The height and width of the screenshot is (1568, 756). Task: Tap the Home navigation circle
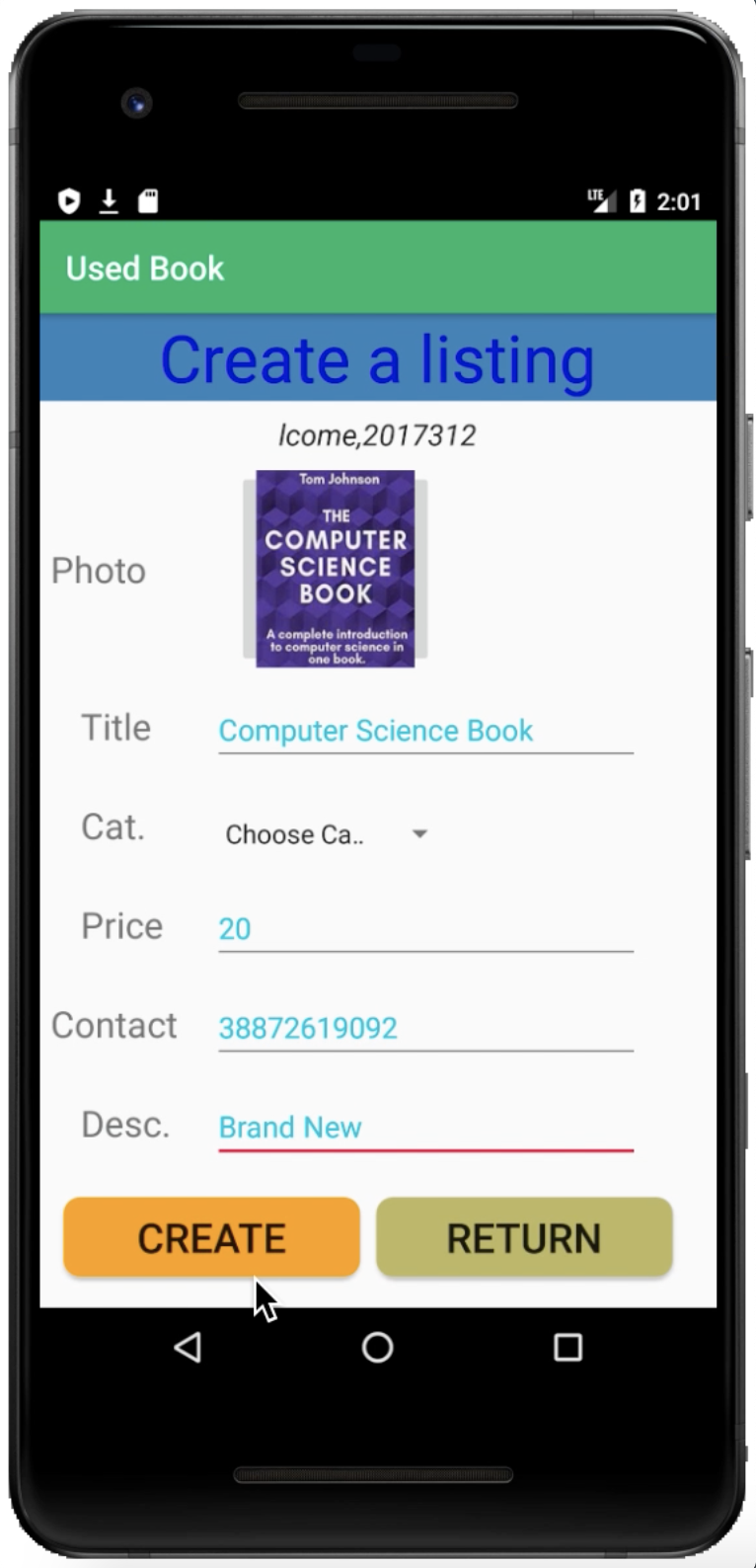coord(376,1348)
